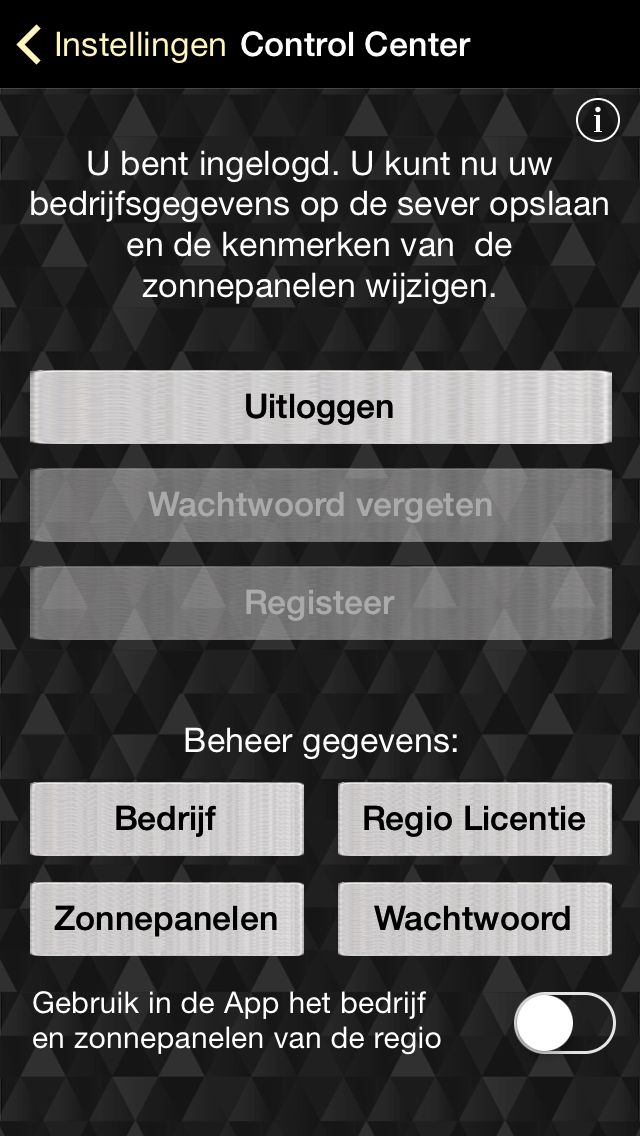This screenshot has height=1136, width=640.
Task: Tap the Uitloggen button
Action: pos(320,407)
